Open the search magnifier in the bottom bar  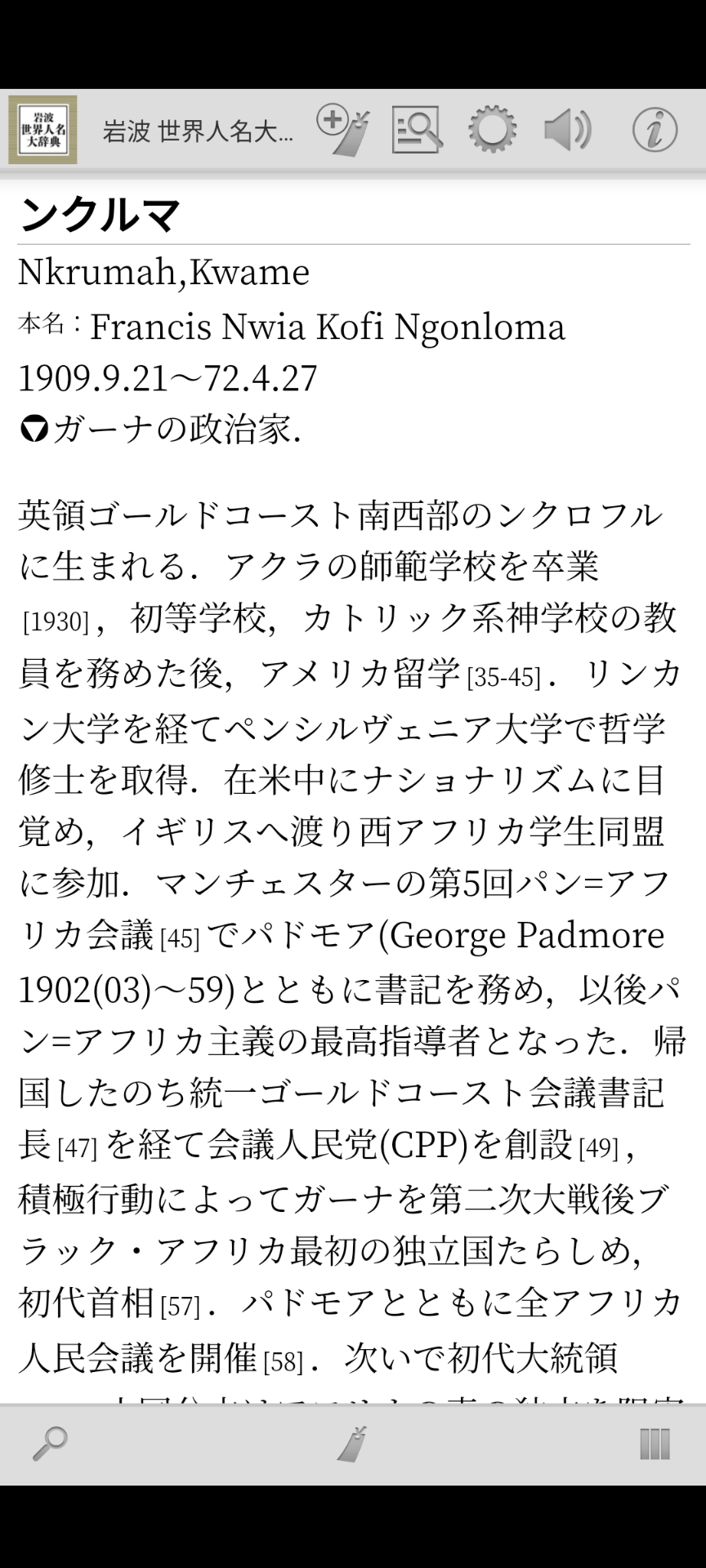click(x=50, y=1443)
